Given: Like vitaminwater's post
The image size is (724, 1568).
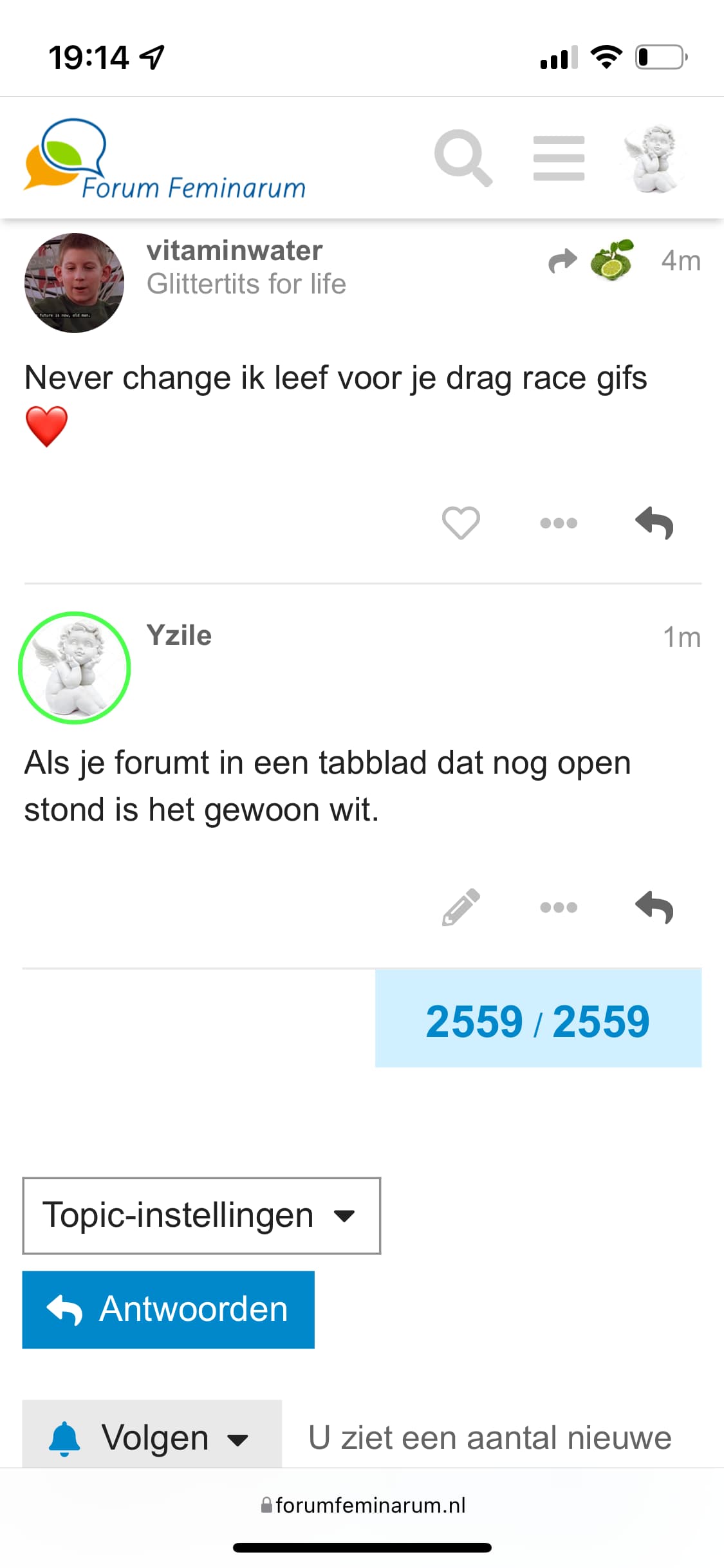Looking at the screenshot, I should [461, 523].
